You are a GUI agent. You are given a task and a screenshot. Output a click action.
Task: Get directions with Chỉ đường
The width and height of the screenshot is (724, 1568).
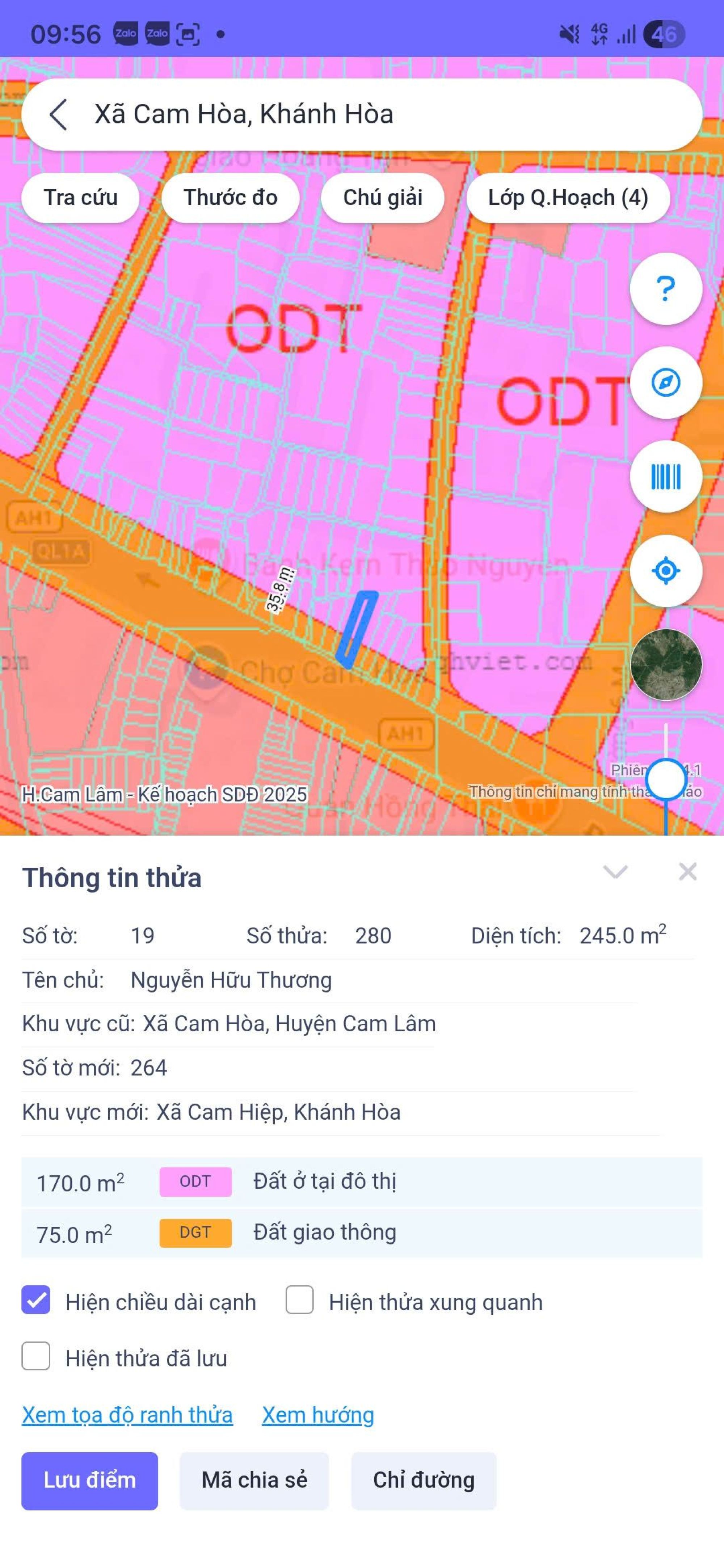(x=423, y=1480)
